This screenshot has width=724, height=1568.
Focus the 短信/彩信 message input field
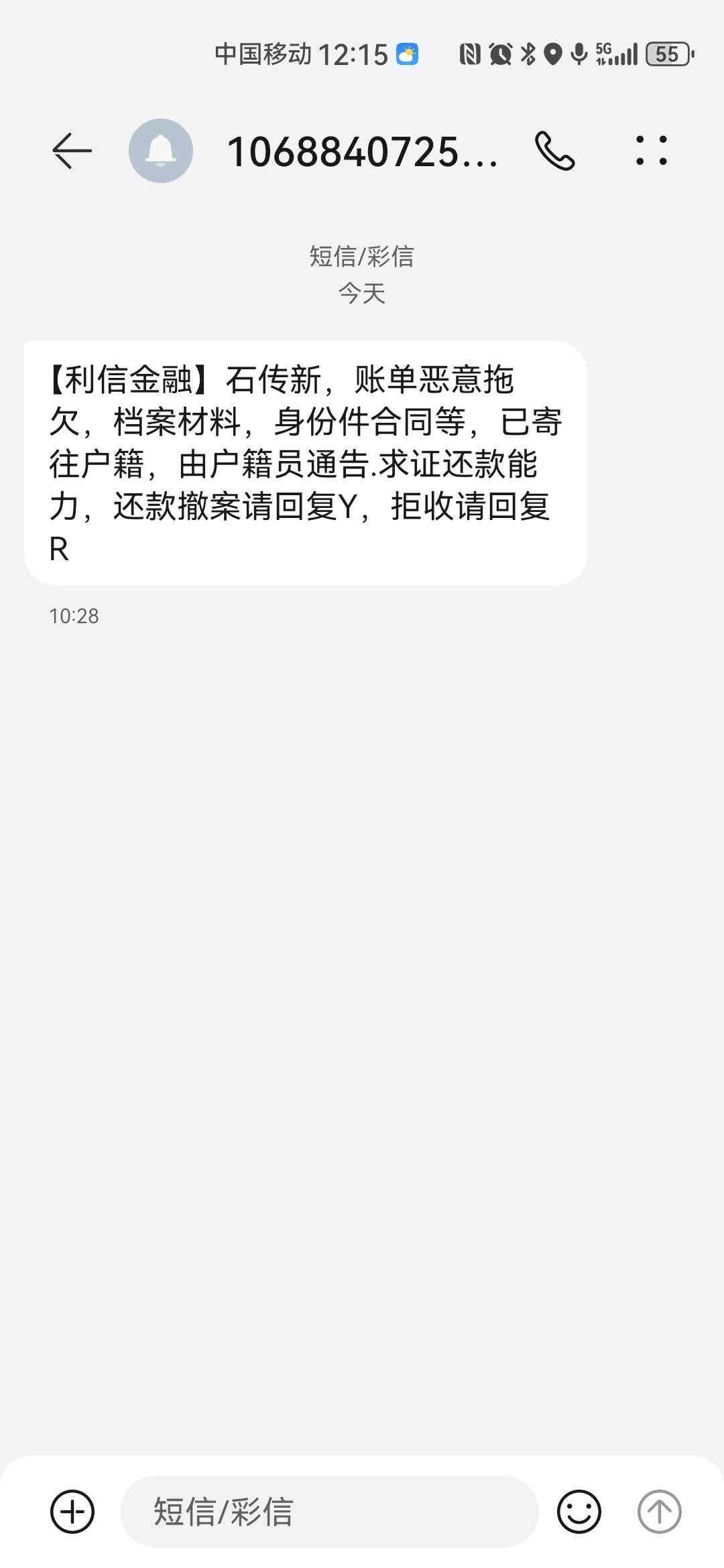[330, 1511]
